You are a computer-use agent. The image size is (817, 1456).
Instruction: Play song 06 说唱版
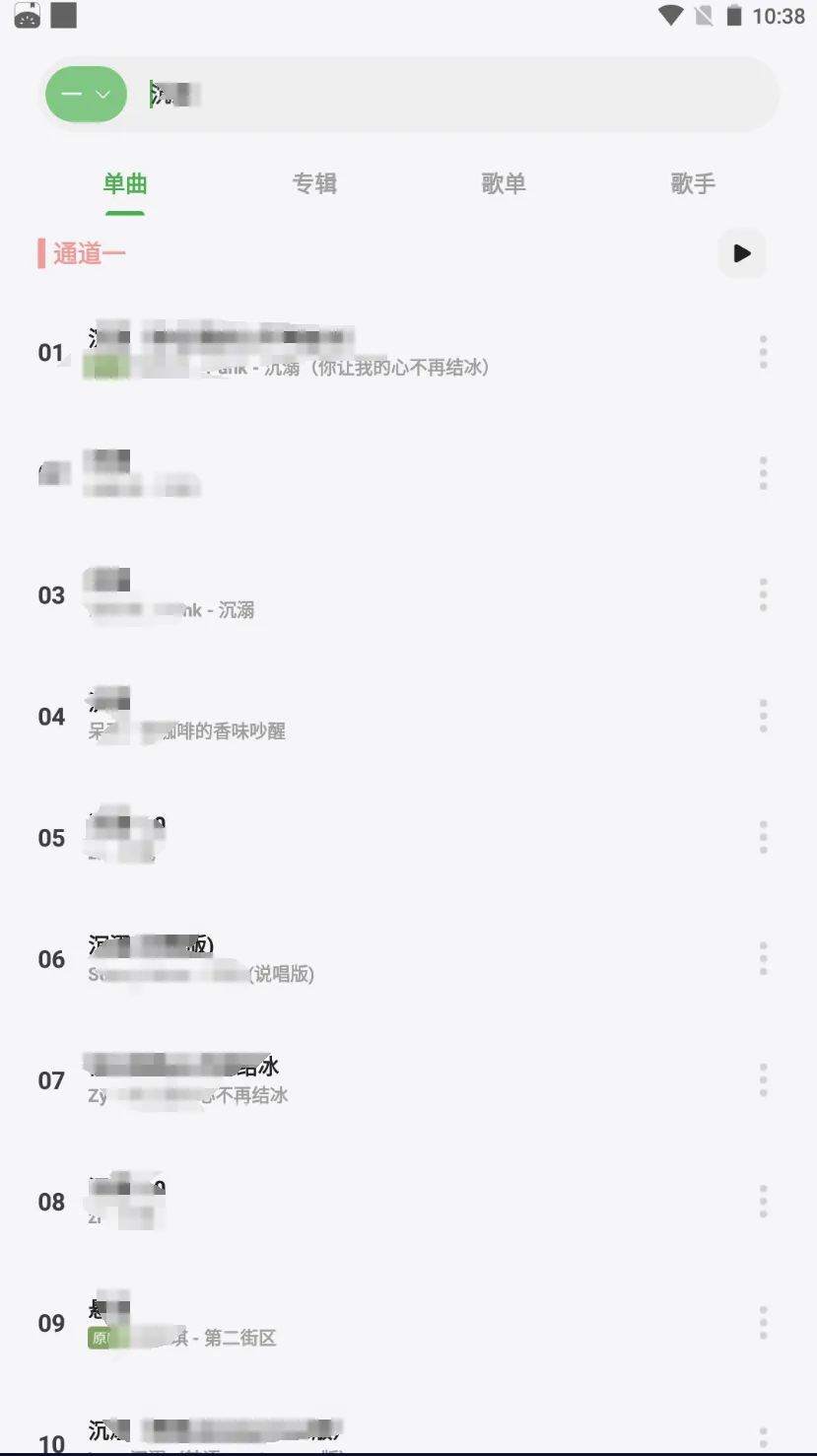pos(394,959)
